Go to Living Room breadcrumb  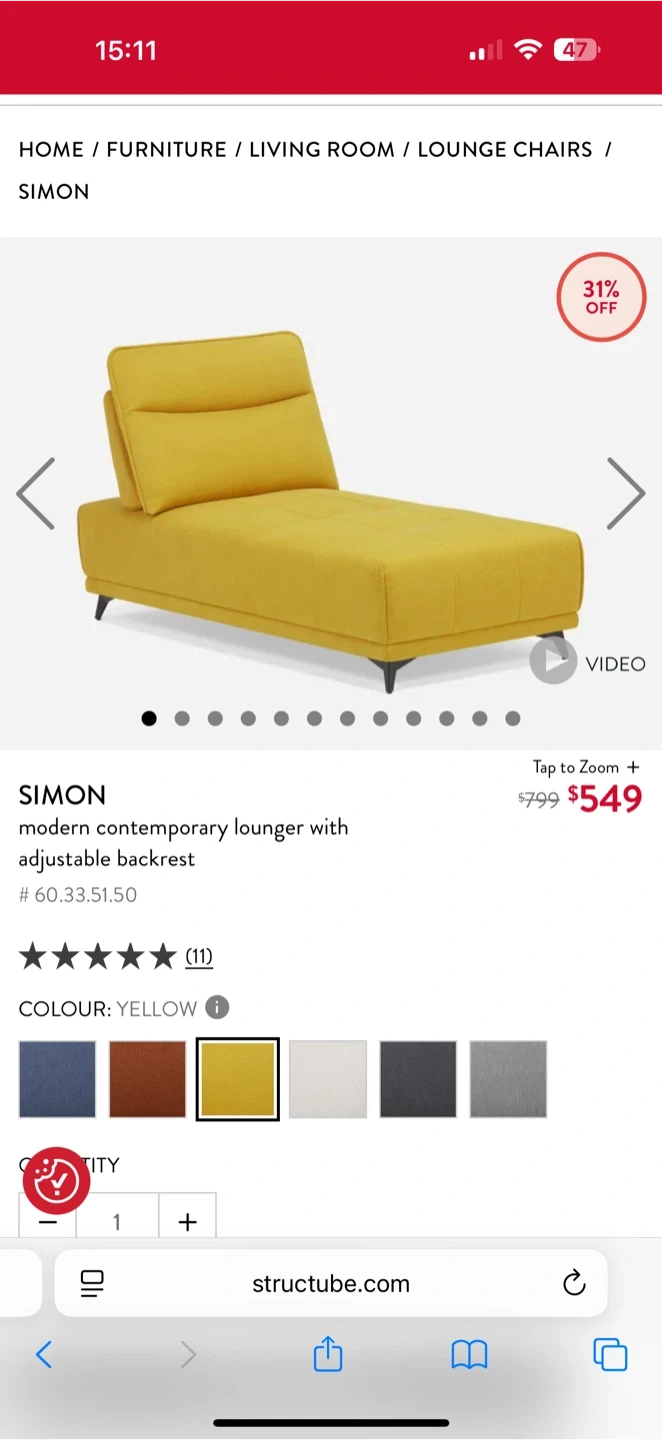(x=321, y=149)
